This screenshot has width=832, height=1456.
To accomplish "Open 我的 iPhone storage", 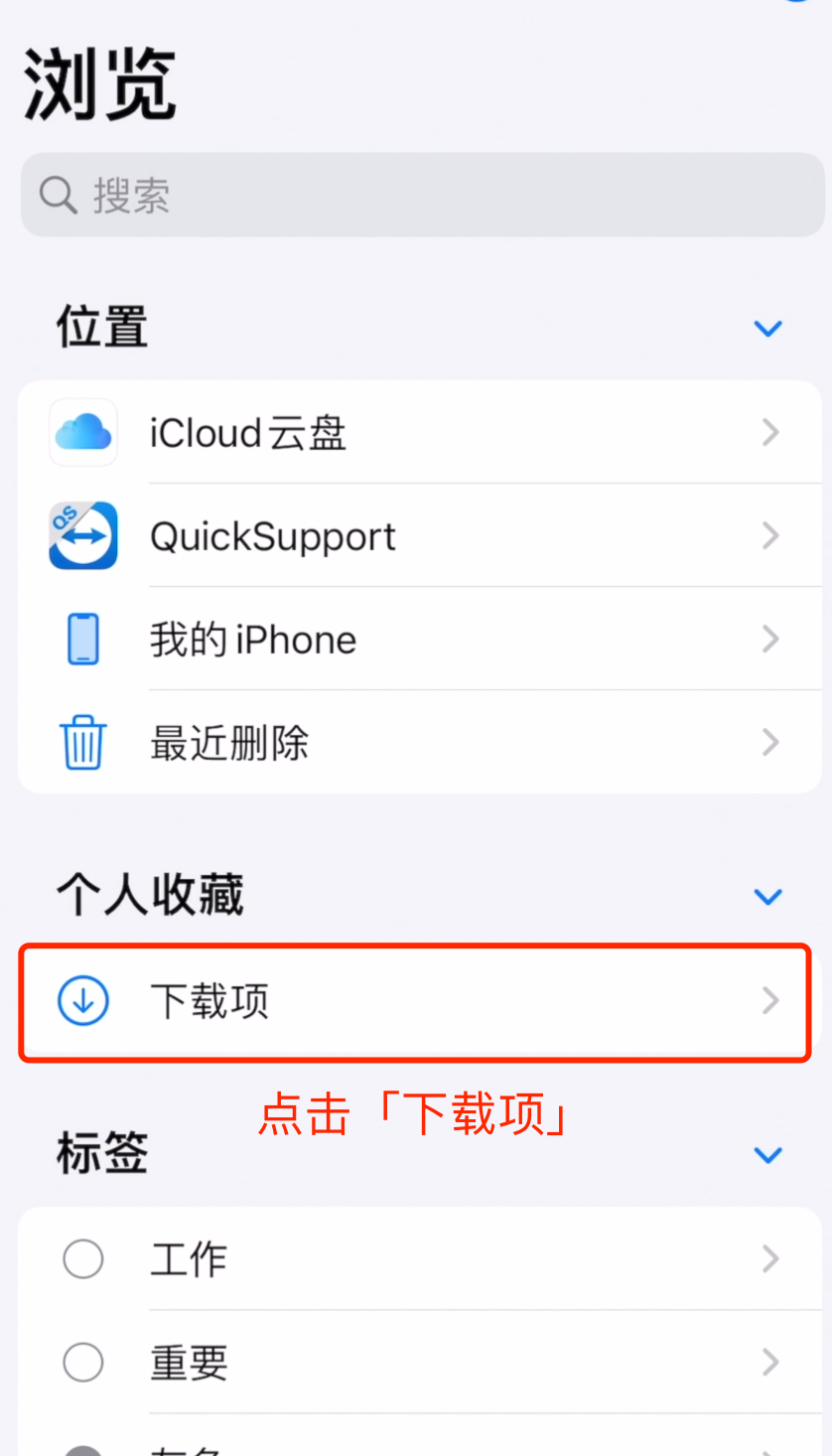I will 419,640.
